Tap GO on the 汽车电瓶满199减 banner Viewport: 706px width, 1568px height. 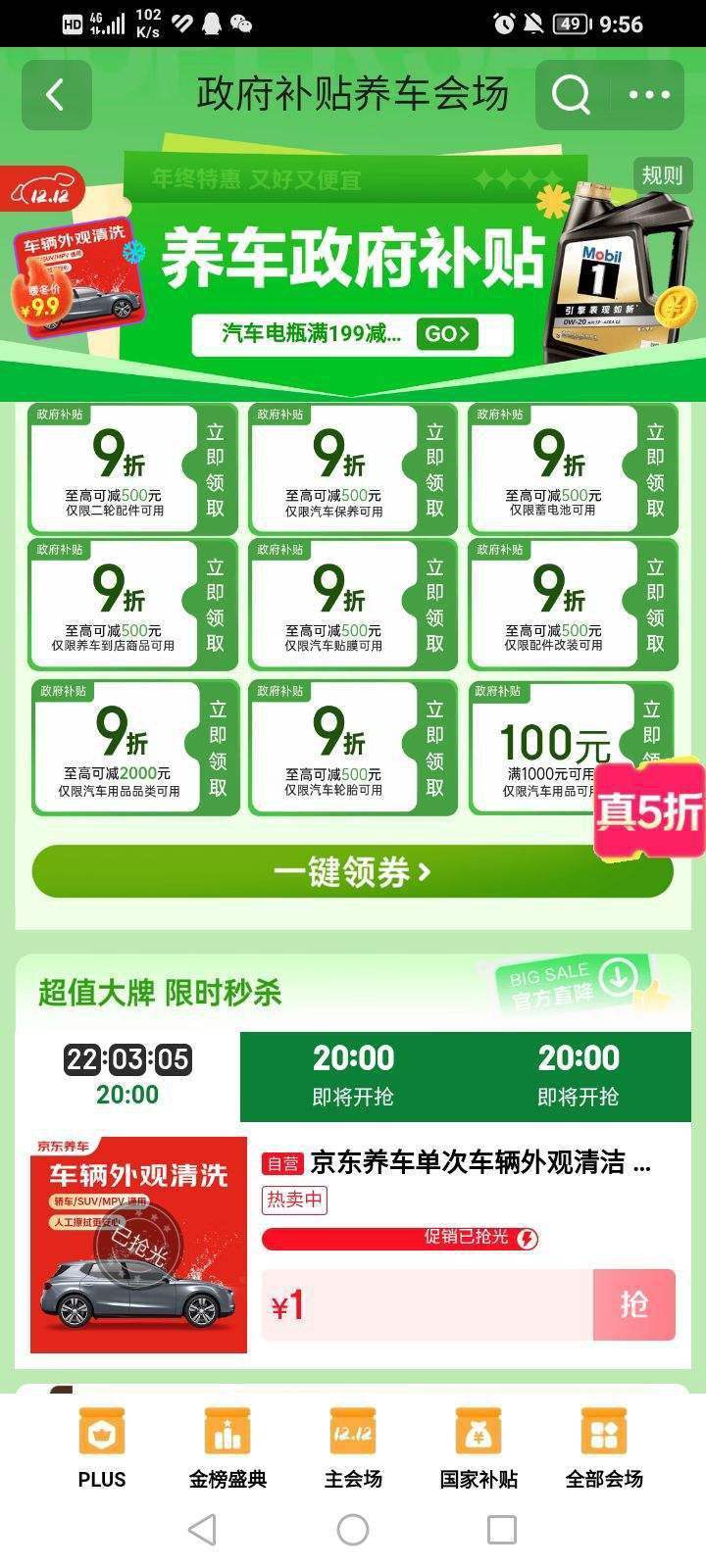click(447, 334)
